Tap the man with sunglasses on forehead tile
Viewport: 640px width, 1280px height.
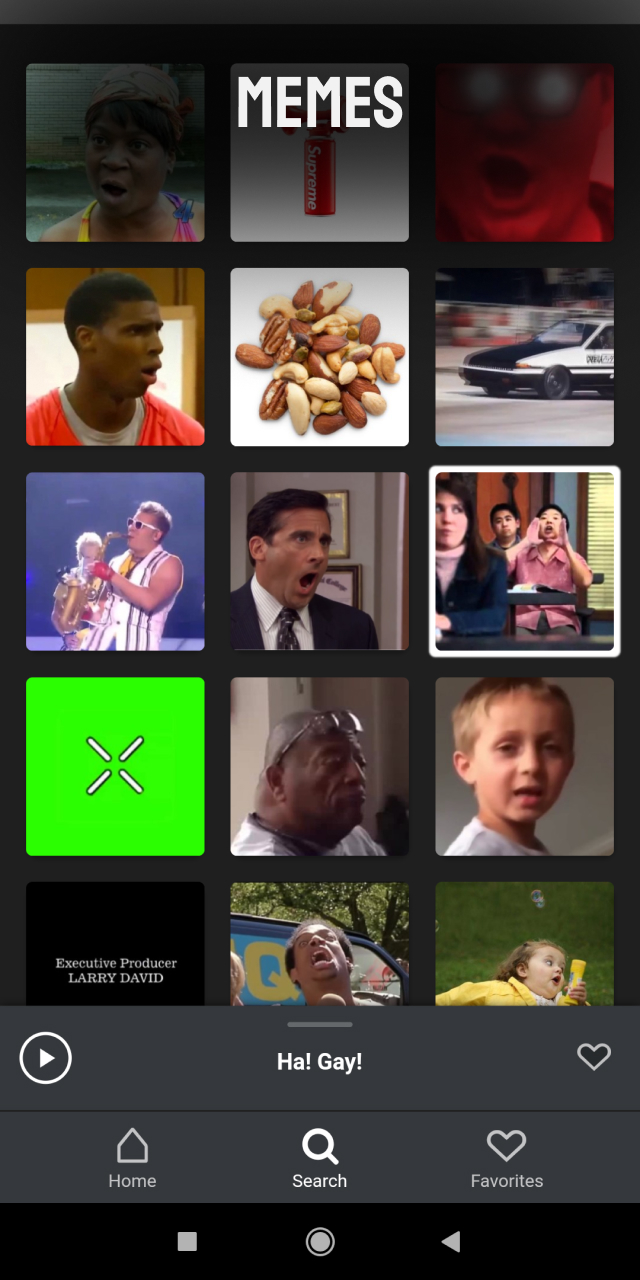pos(320,767)
